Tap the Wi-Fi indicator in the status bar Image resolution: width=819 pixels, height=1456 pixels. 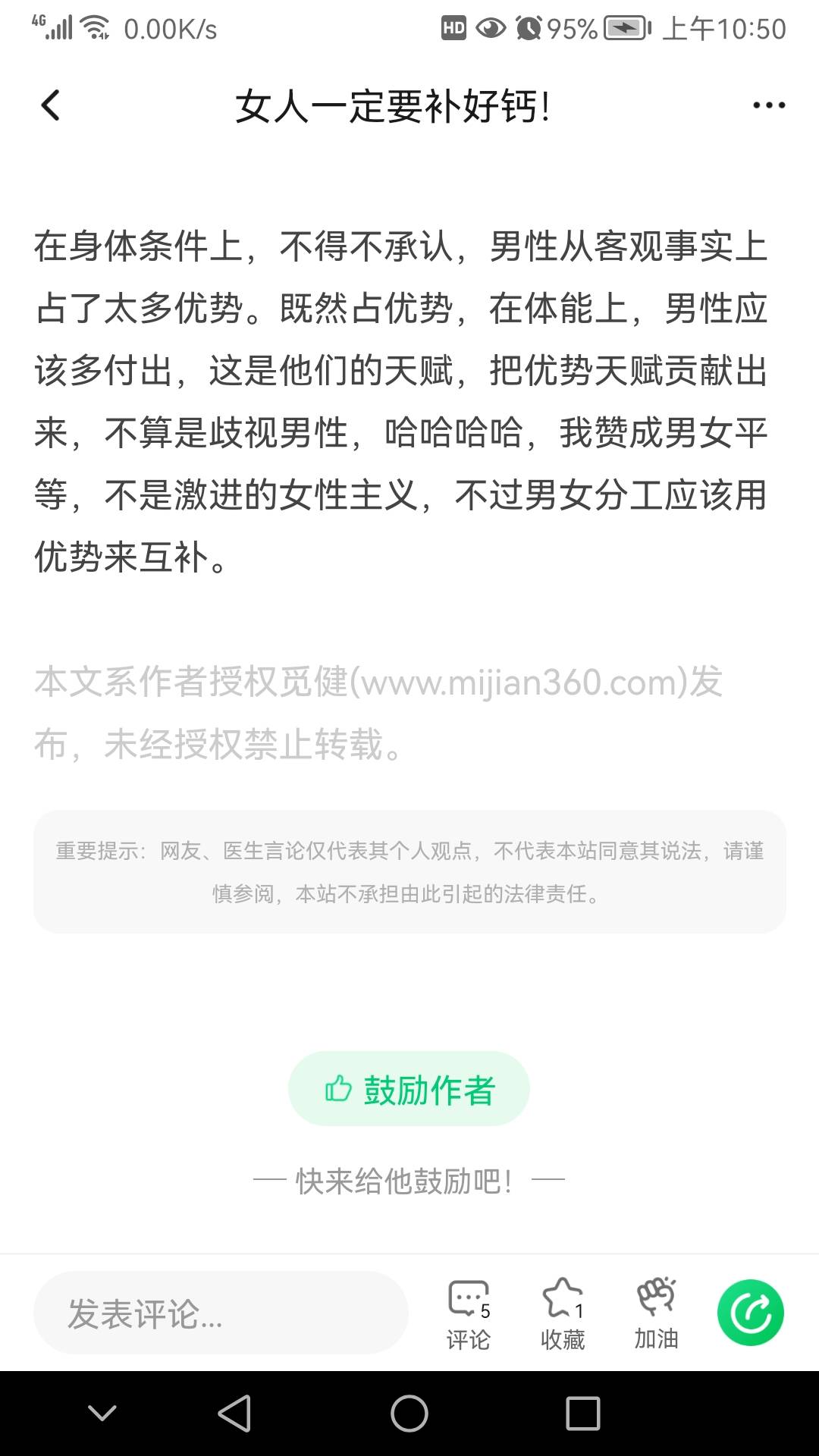coord(94,25)
